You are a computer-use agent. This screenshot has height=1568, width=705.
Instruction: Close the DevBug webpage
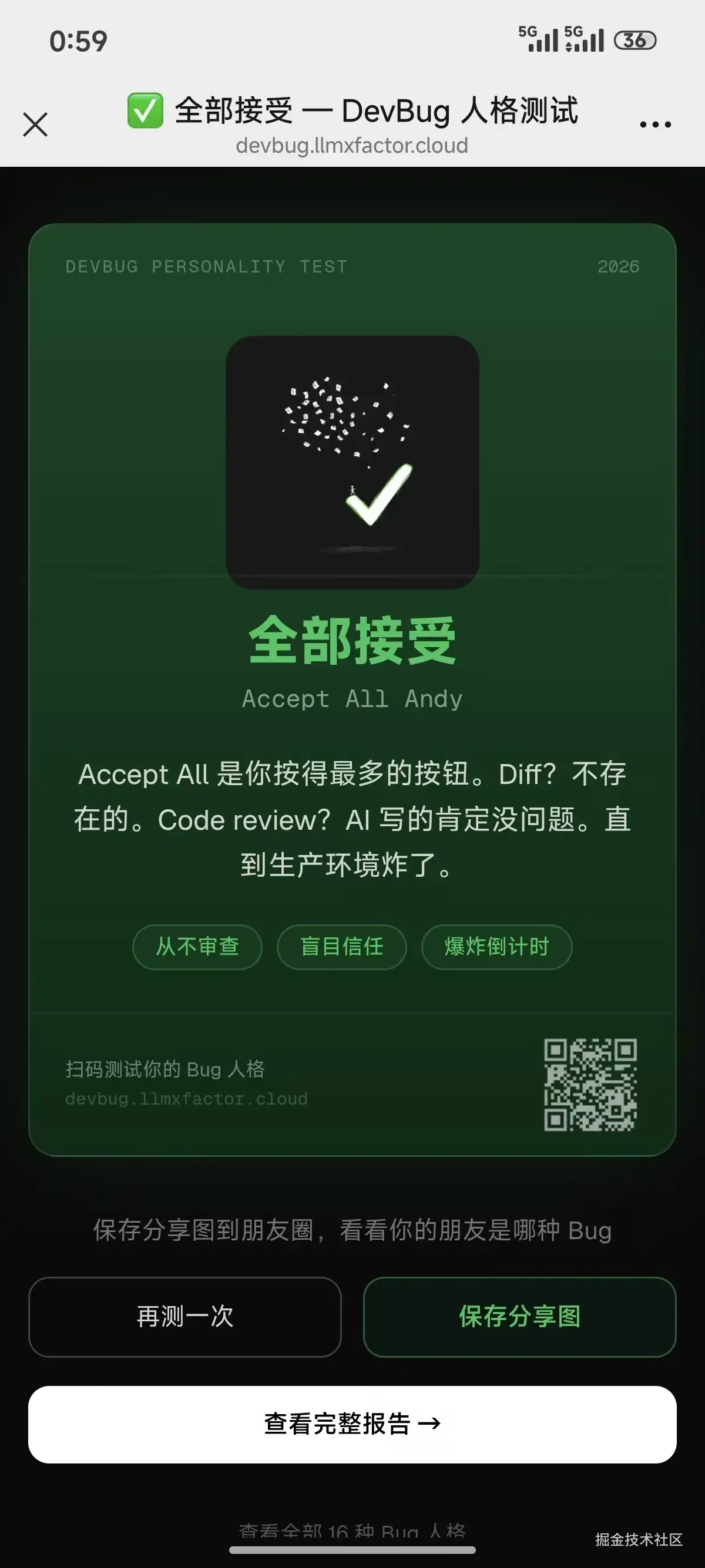pos(35,125)
